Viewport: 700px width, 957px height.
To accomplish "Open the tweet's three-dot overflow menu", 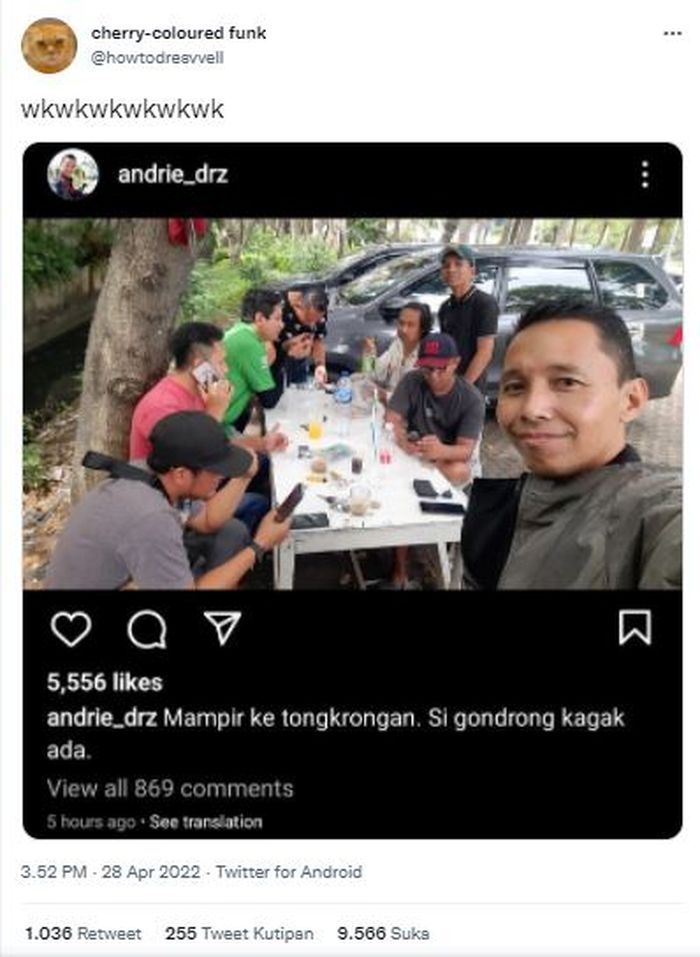I will point(672,34).
